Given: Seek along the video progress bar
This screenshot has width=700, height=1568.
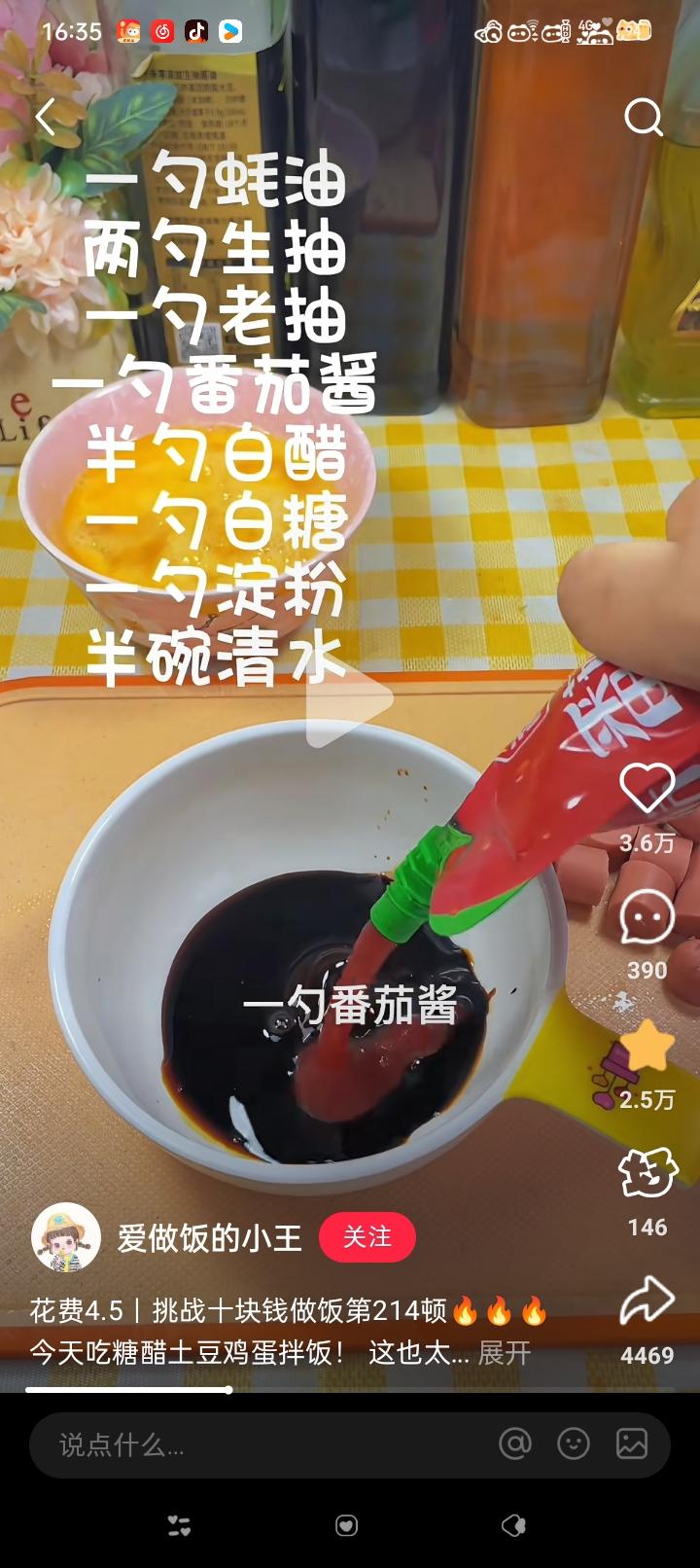Looking at the screenshot, I should (x=350, y=1390).
